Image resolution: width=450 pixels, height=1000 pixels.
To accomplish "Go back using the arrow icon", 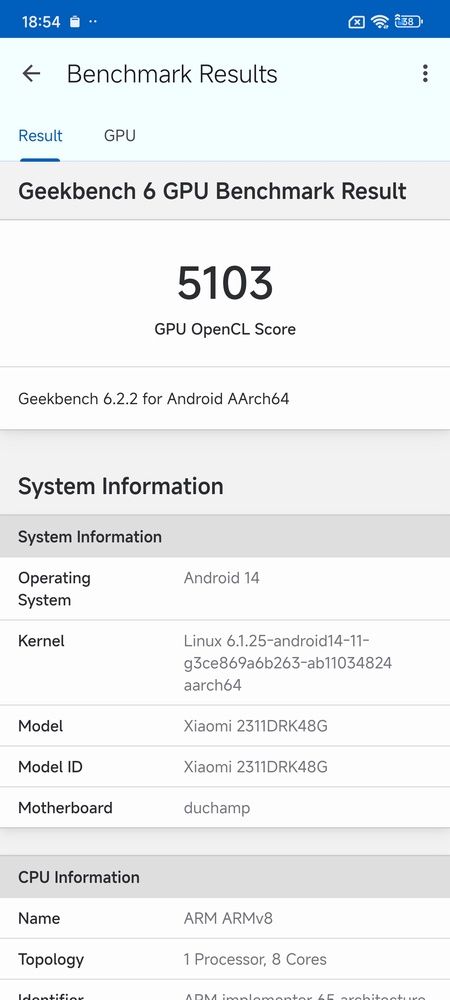I will 31,74.
